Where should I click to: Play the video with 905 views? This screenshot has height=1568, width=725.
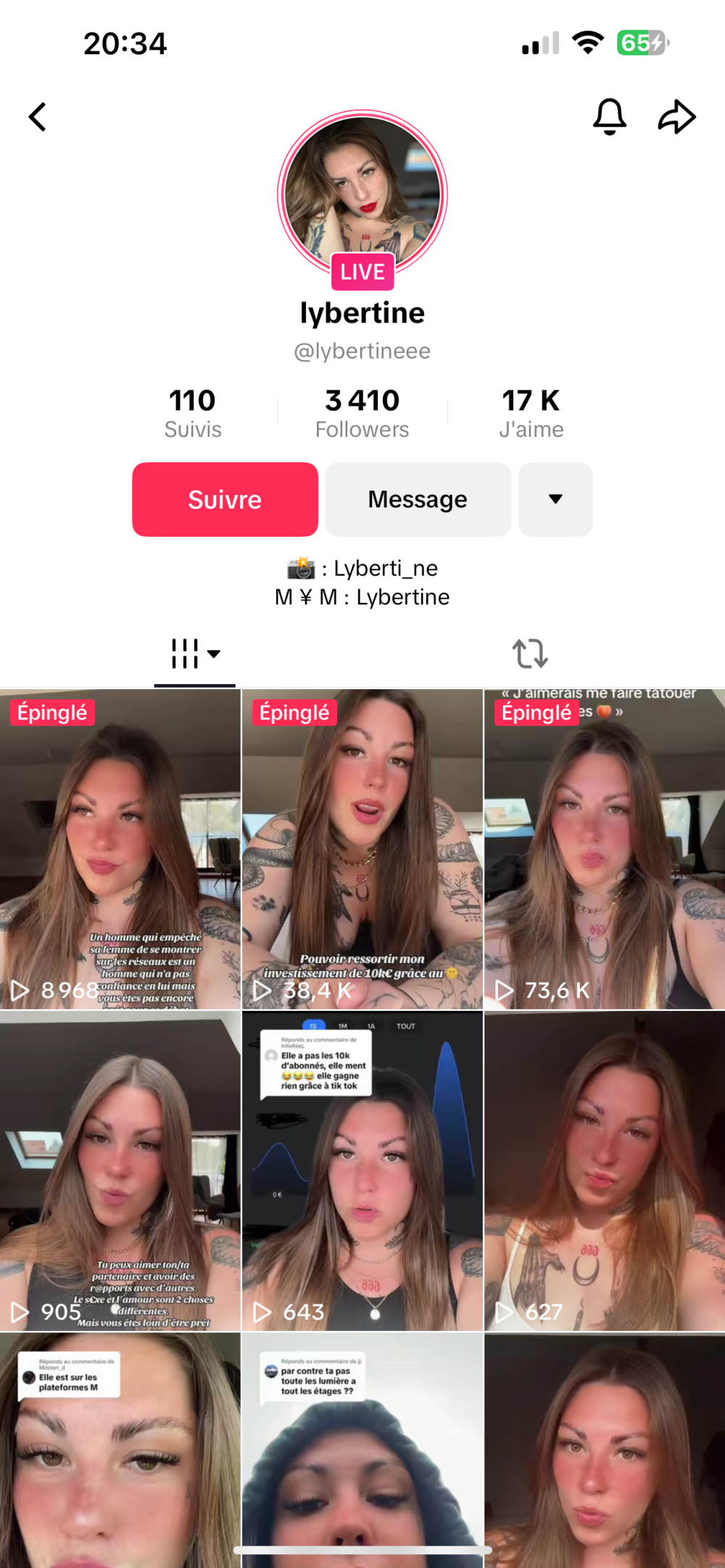pos(120,1170)
